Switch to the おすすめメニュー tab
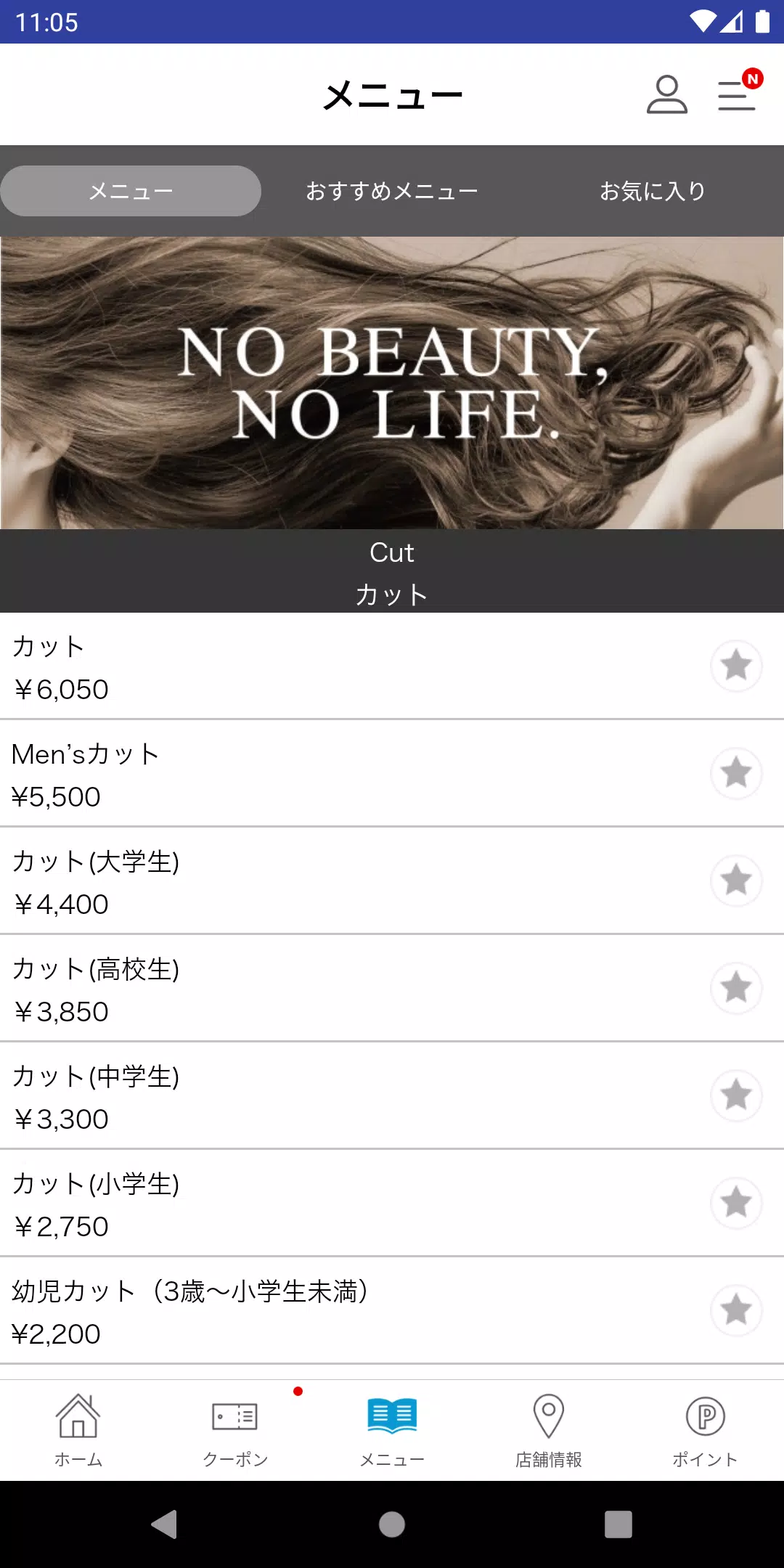Screen dimensions: 784x1568 point(391,190)
